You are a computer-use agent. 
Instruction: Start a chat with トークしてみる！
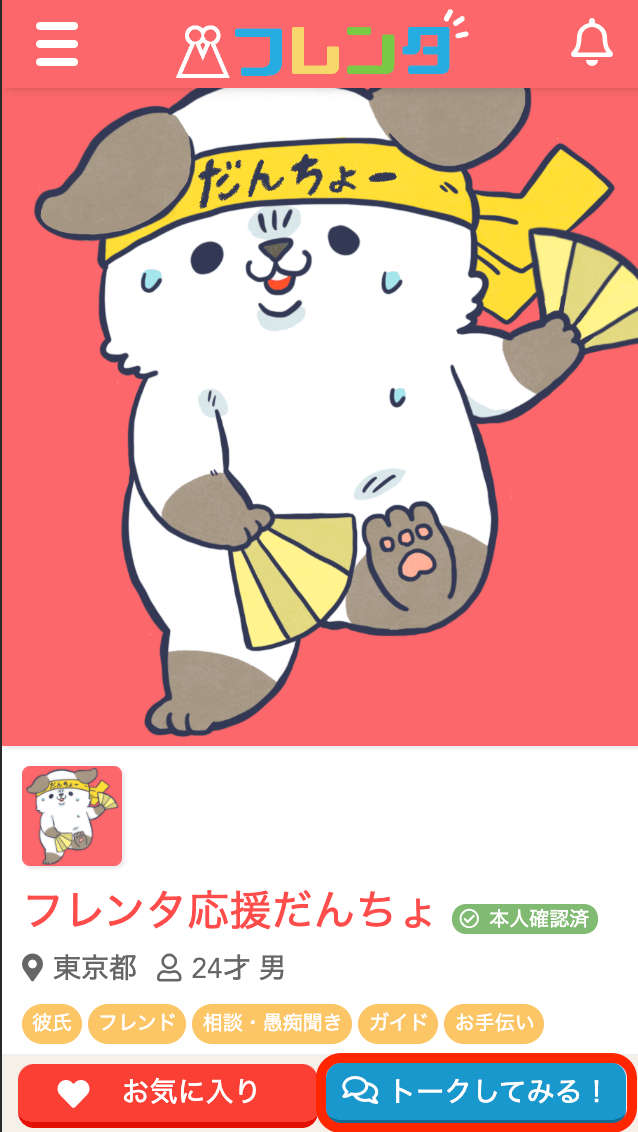point(476,1092)
